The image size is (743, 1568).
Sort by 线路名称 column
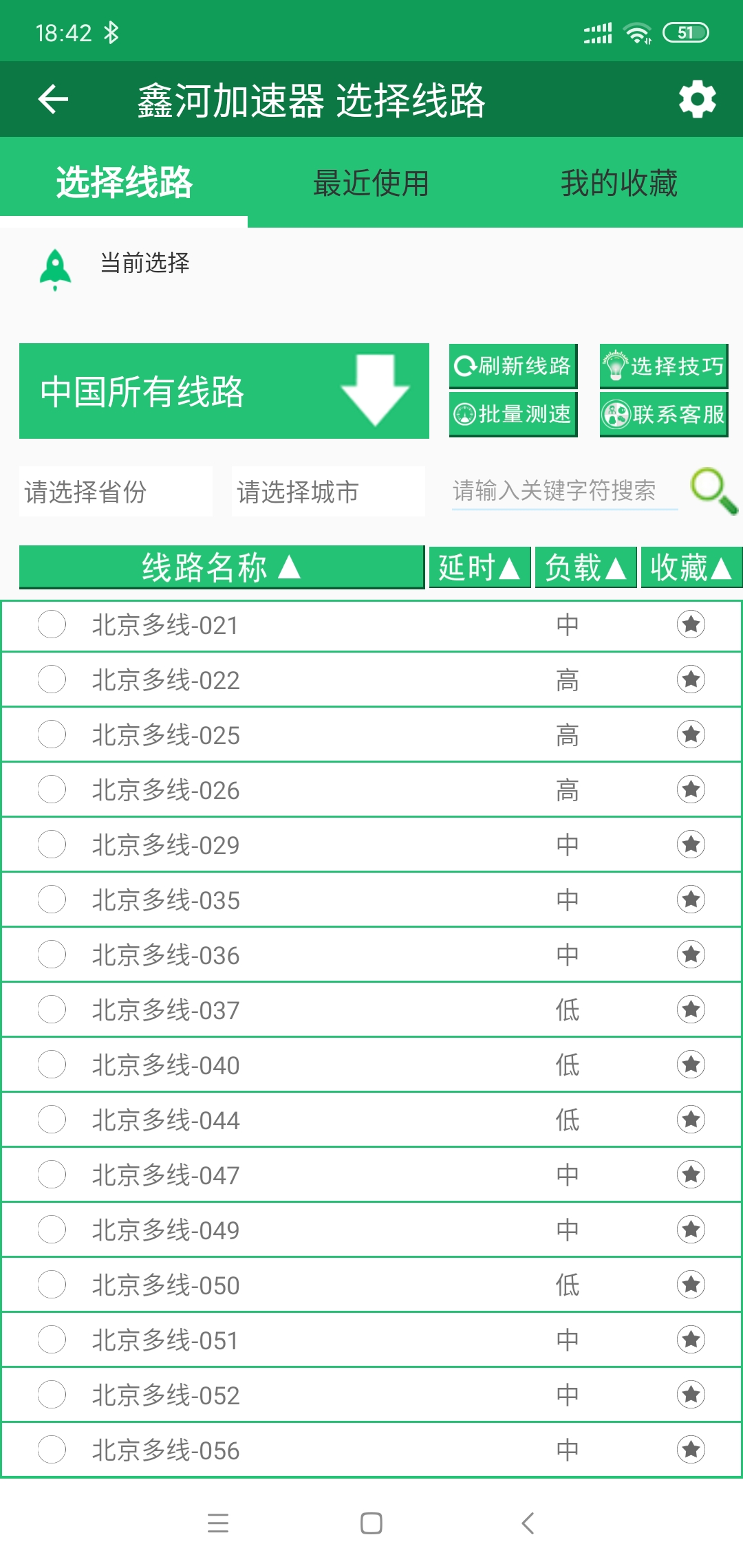coord(222,567)
